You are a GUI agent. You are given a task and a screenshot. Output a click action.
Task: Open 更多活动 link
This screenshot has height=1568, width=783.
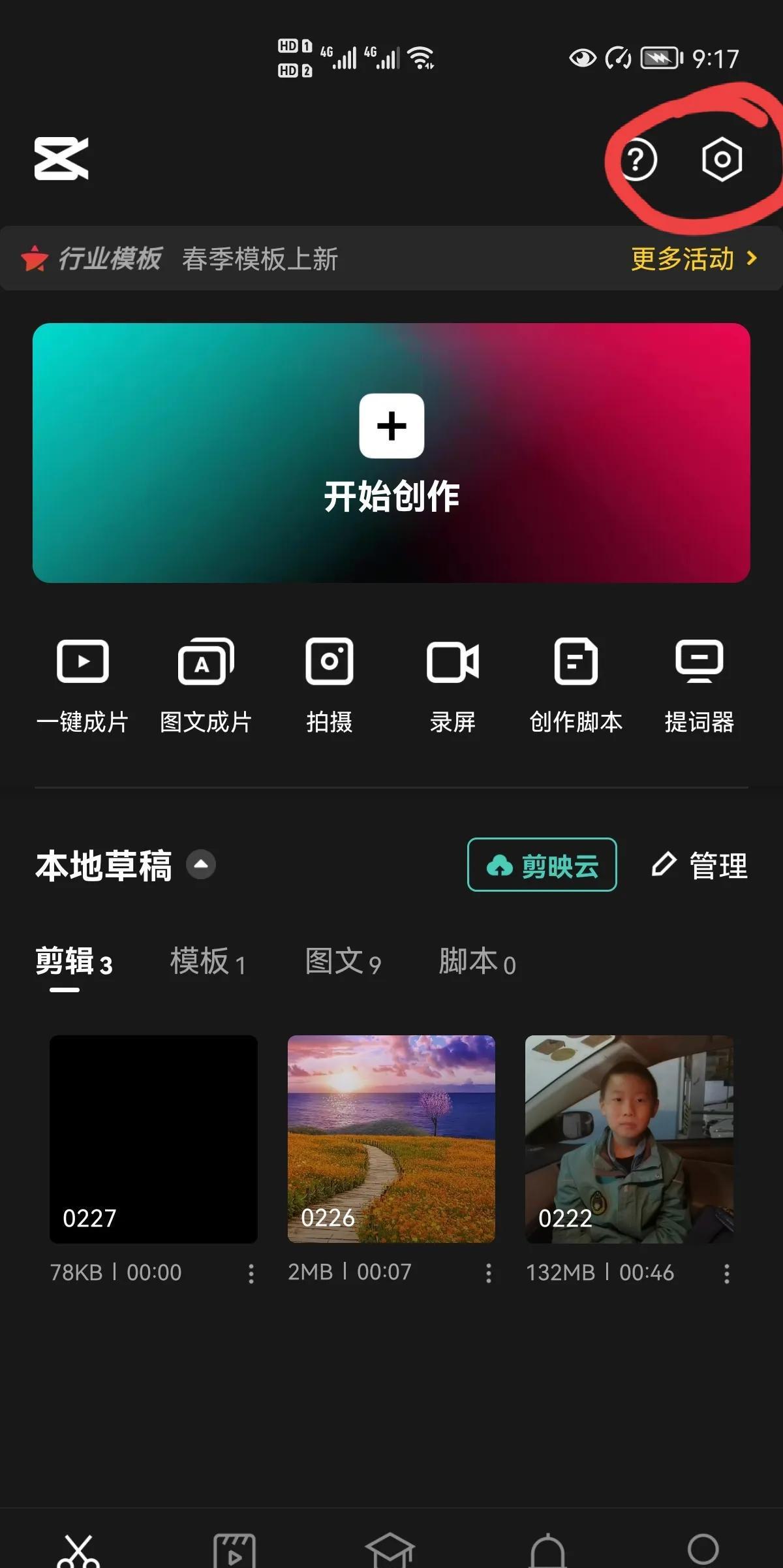point(694,259)
